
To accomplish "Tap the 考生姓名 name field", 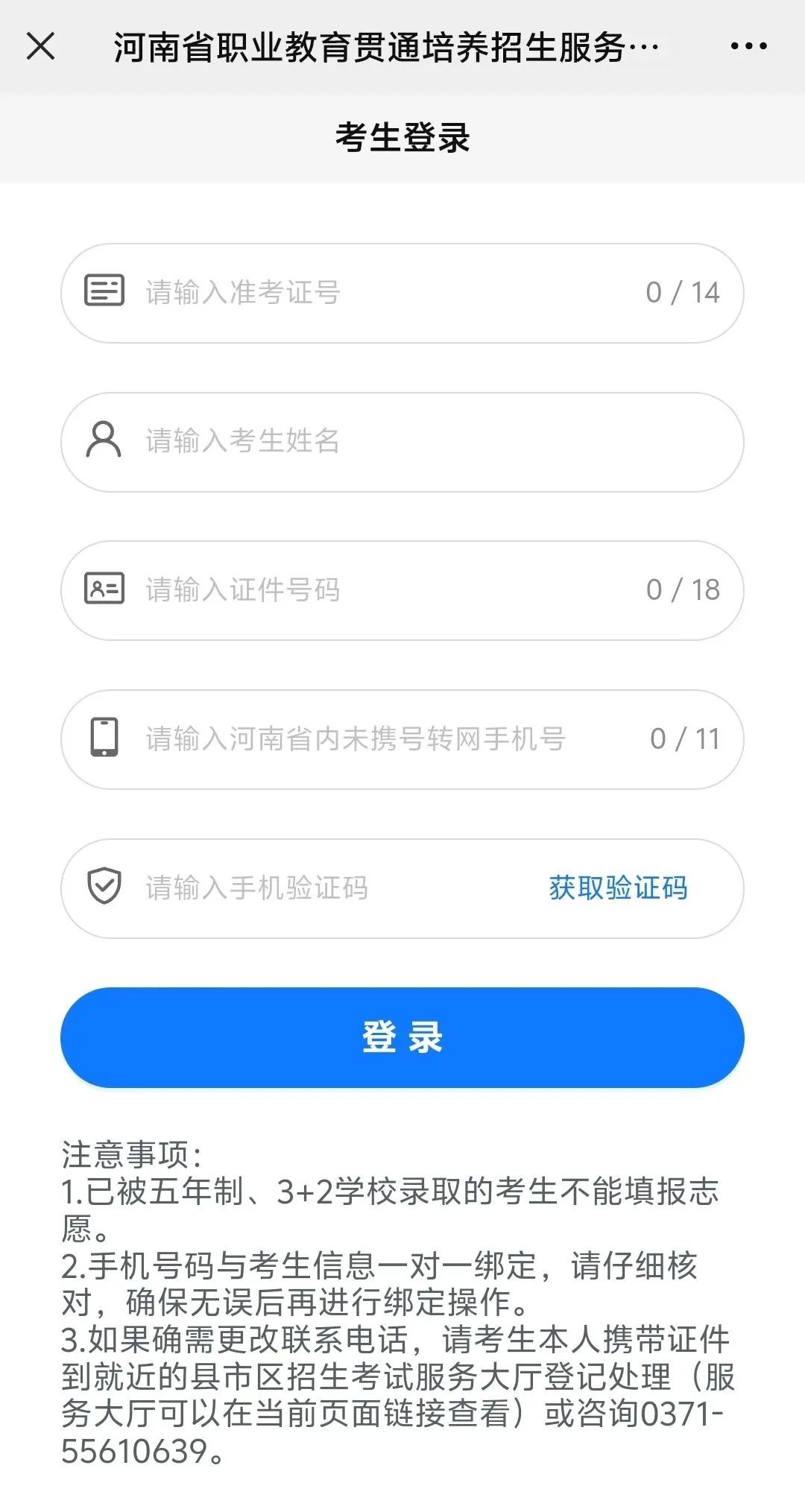I will tap(417, 442).
